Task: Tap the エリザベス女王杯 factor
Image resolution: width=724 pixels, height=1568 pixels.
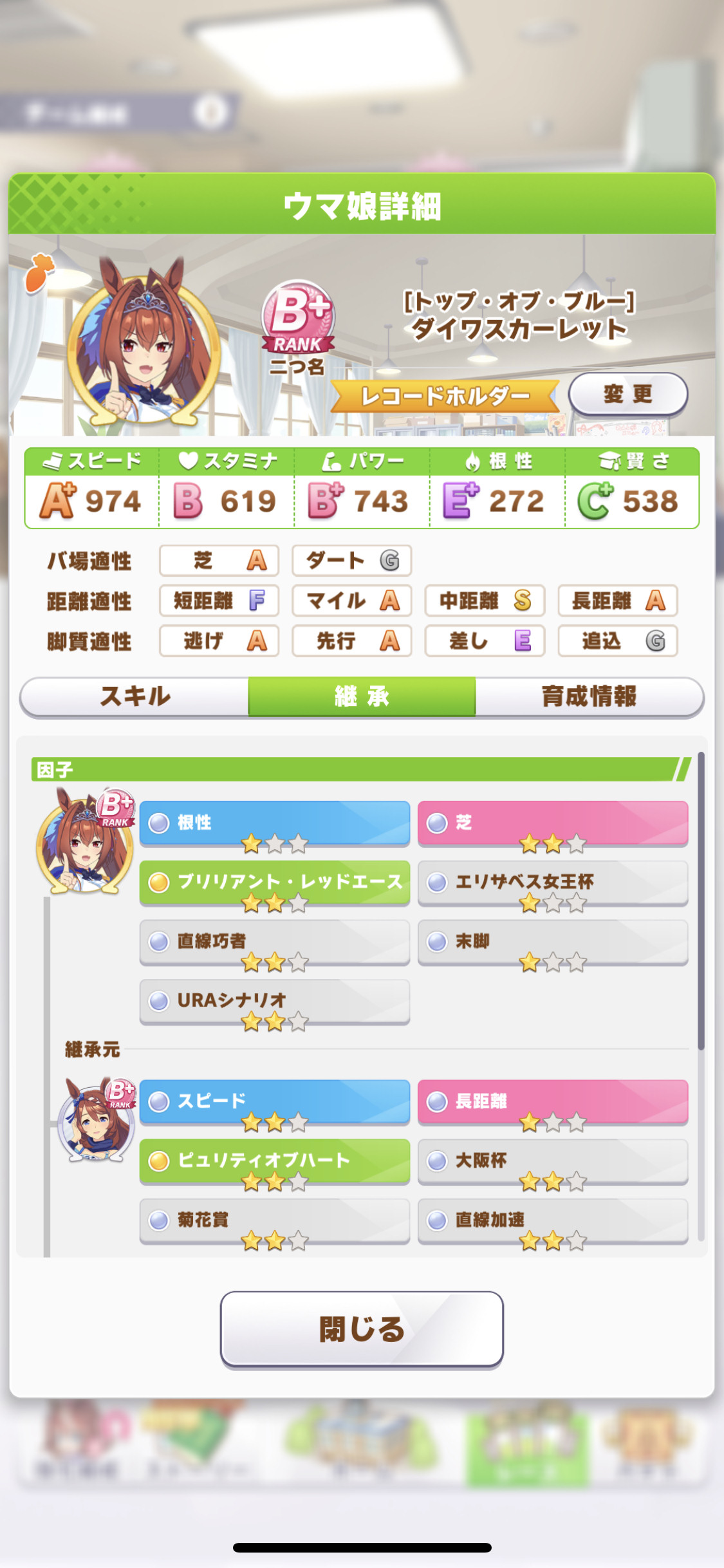Action: point(553,882)
